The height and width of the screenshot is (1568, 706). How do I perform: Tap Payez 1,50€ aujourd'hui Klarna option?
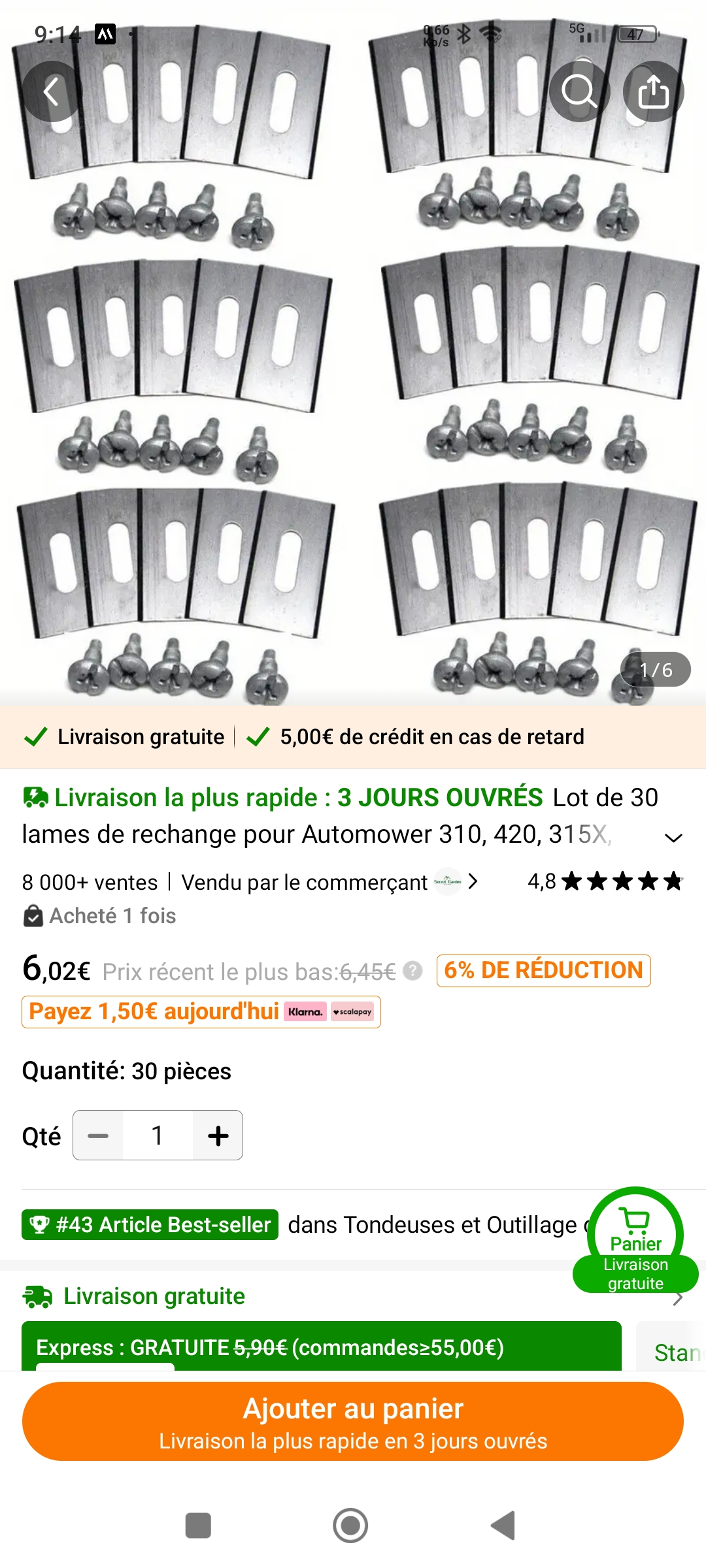pos(201,1012)
